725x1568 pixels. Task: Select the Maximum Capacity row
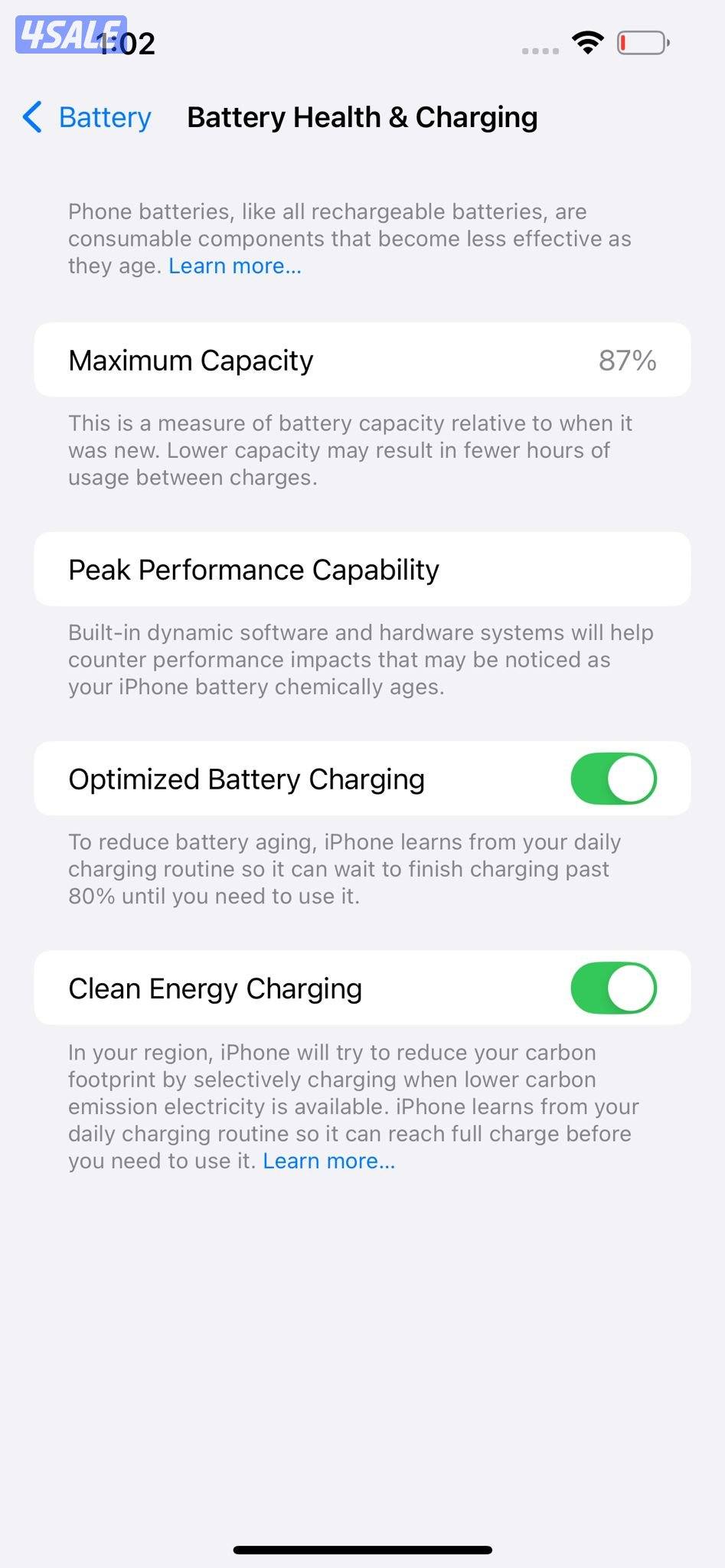(x=362, y=359)
